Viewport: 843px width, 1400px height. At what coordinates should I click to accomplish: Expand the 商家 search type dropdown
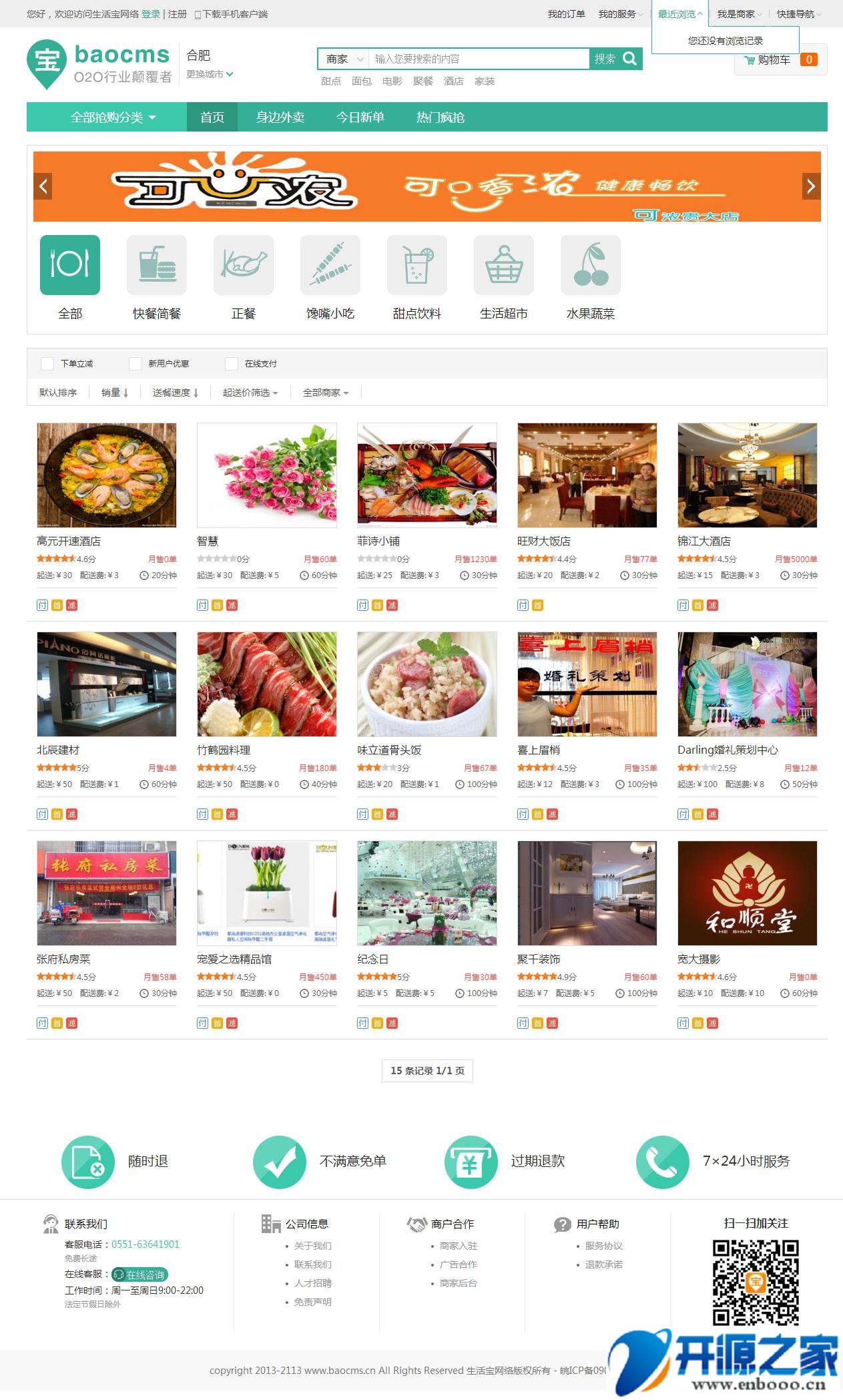[x=344, y=59]
